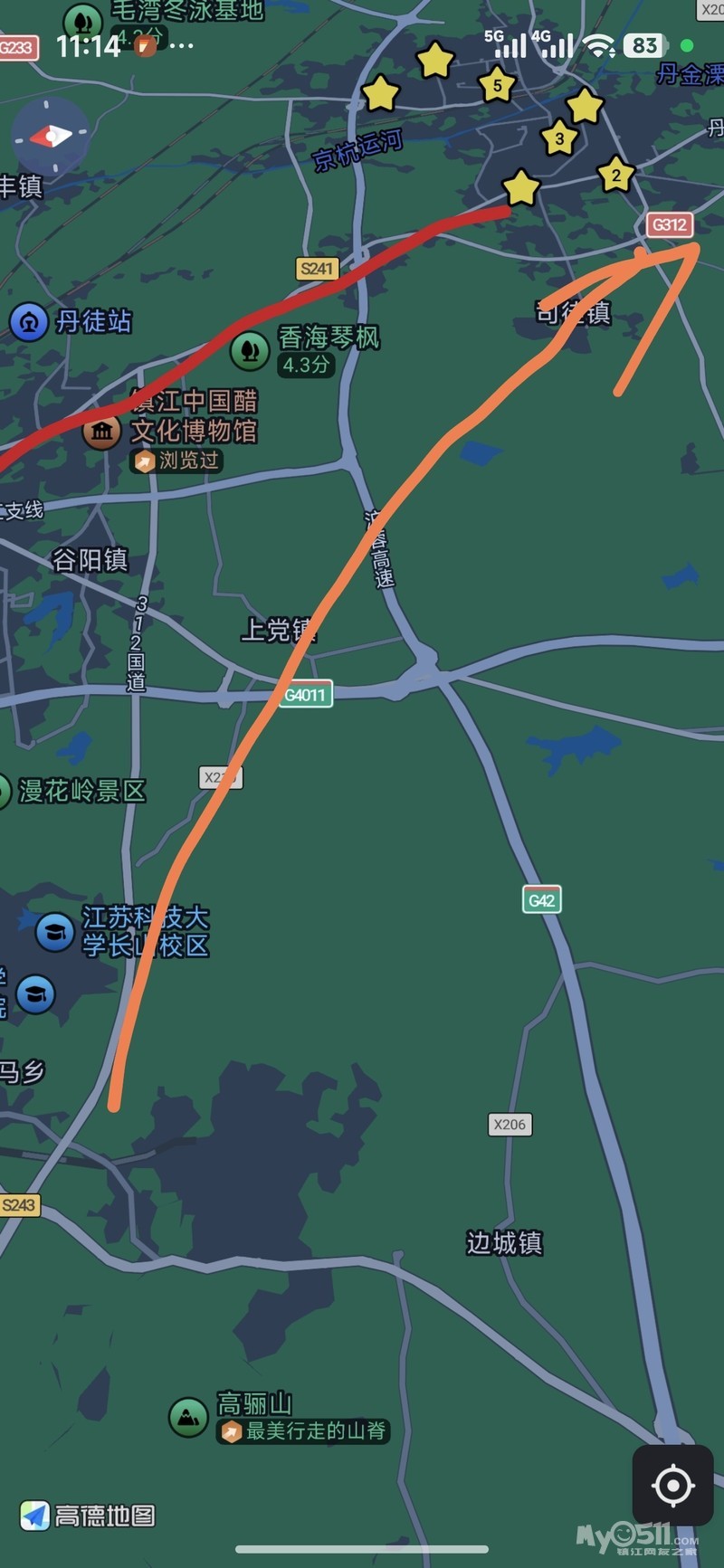Select the 香海琴枫 place marker

(x=250, y=350)
